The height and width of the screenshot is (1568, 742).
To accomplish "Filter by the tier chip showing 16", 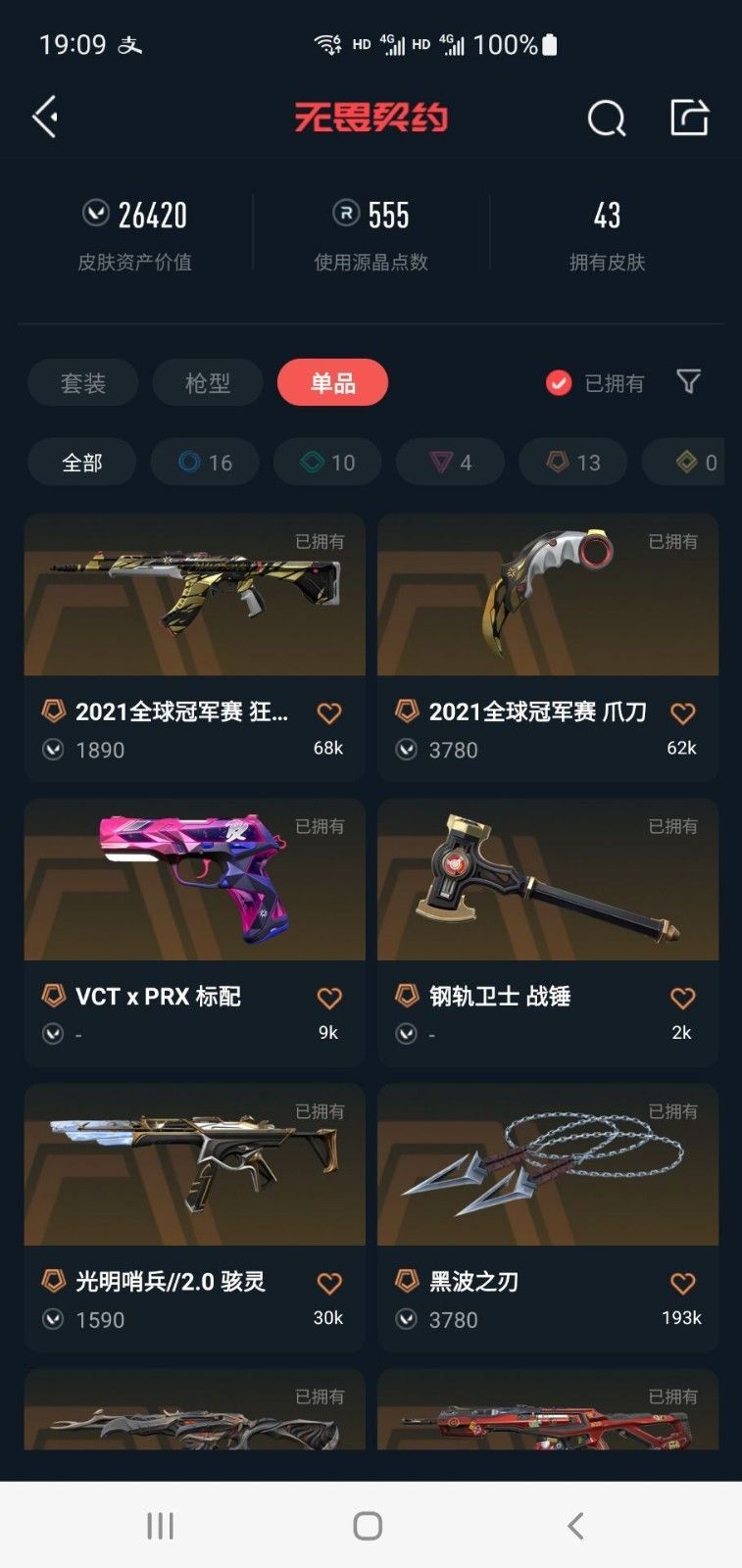I will [x=205, y=463].
